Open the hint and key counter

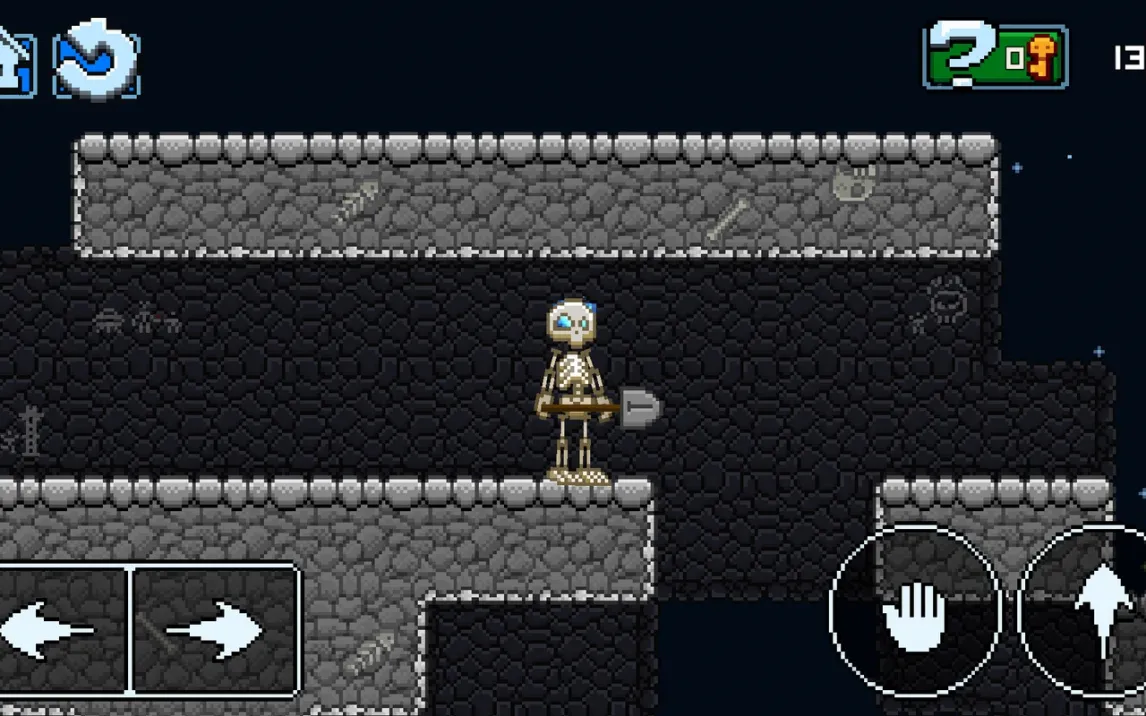click(x=995, y=56)
